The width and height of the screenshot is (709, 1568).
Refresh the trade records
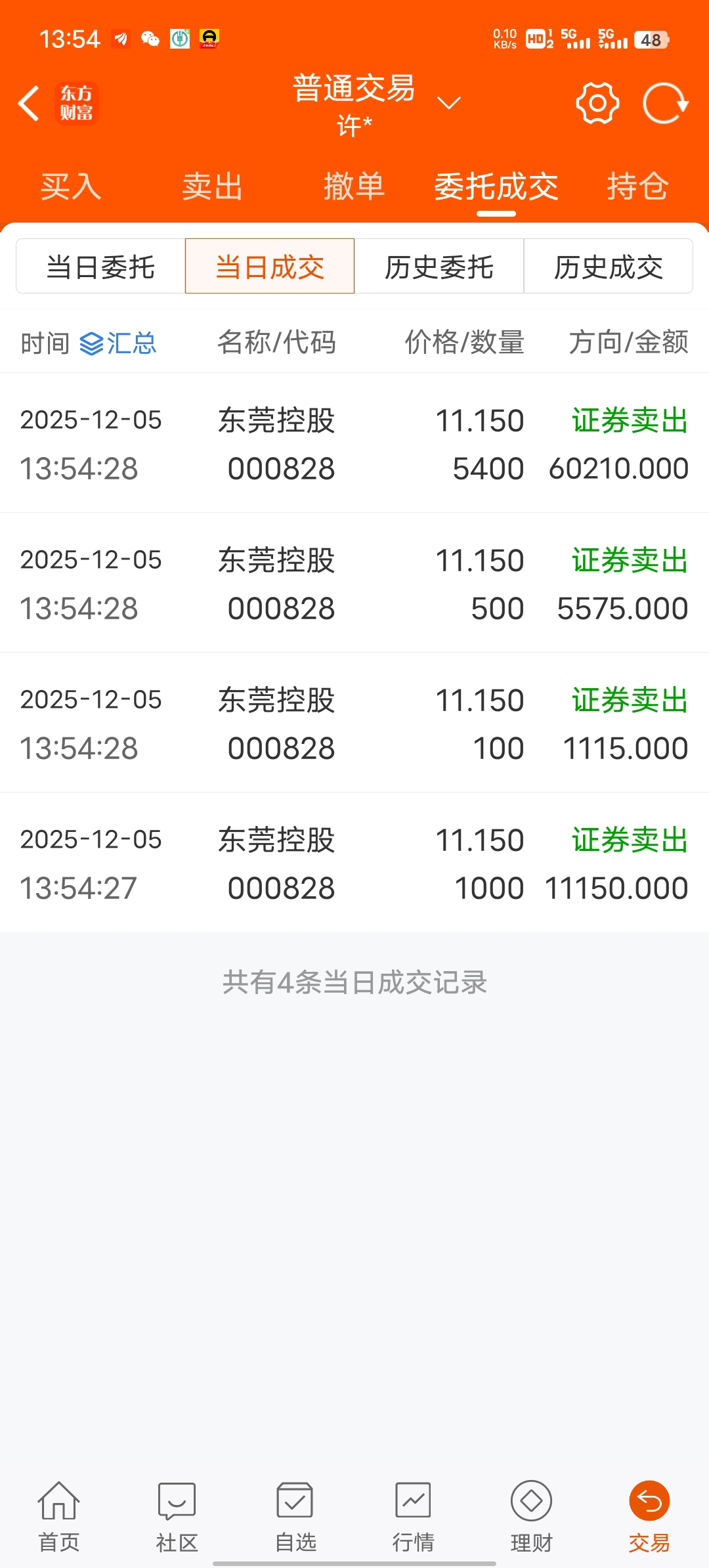[665, 103]
